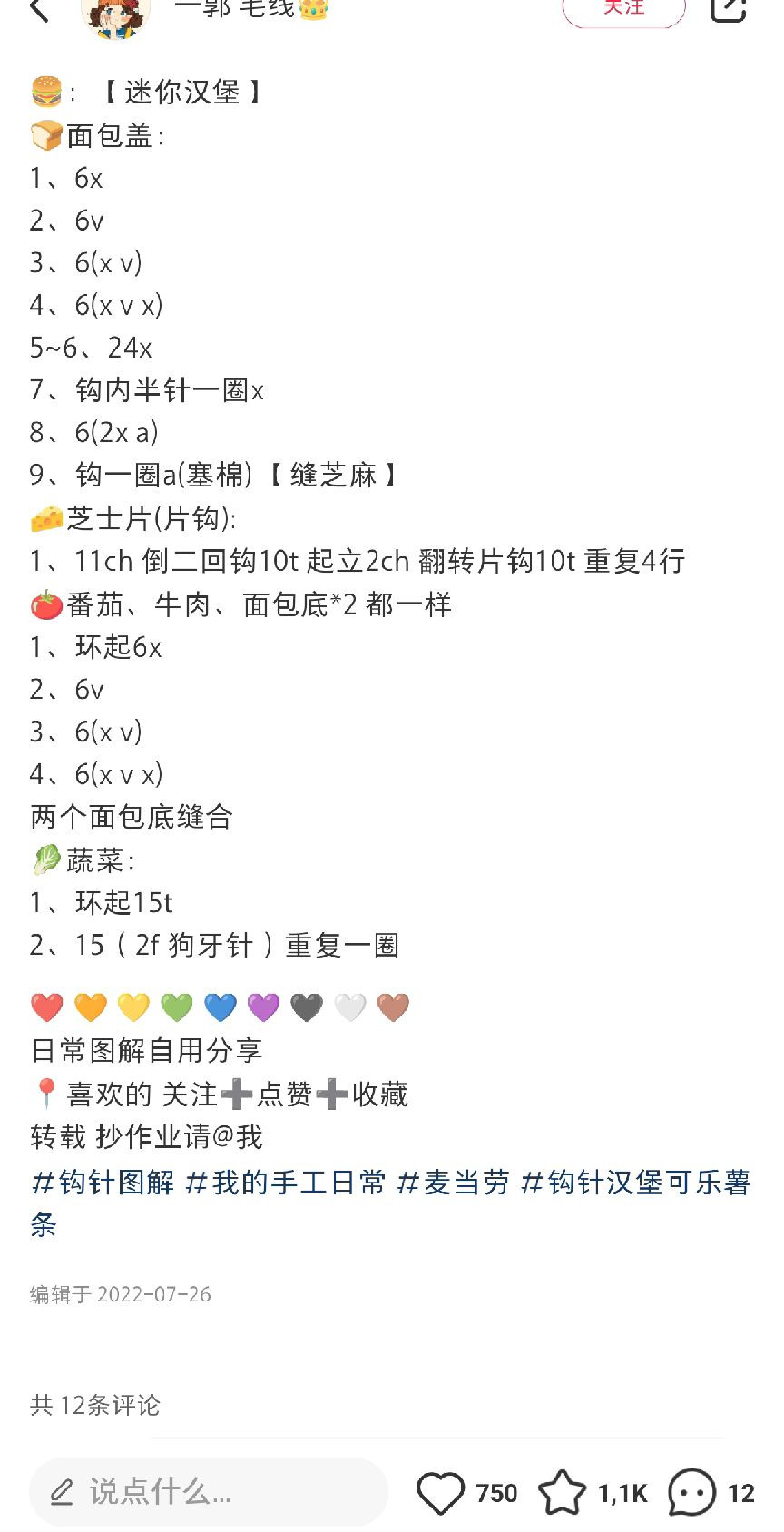This screenshot has height=1532, width=784.
Task: Save post with the star icon
Action: pyautogui.click(x=563, y=1493)
